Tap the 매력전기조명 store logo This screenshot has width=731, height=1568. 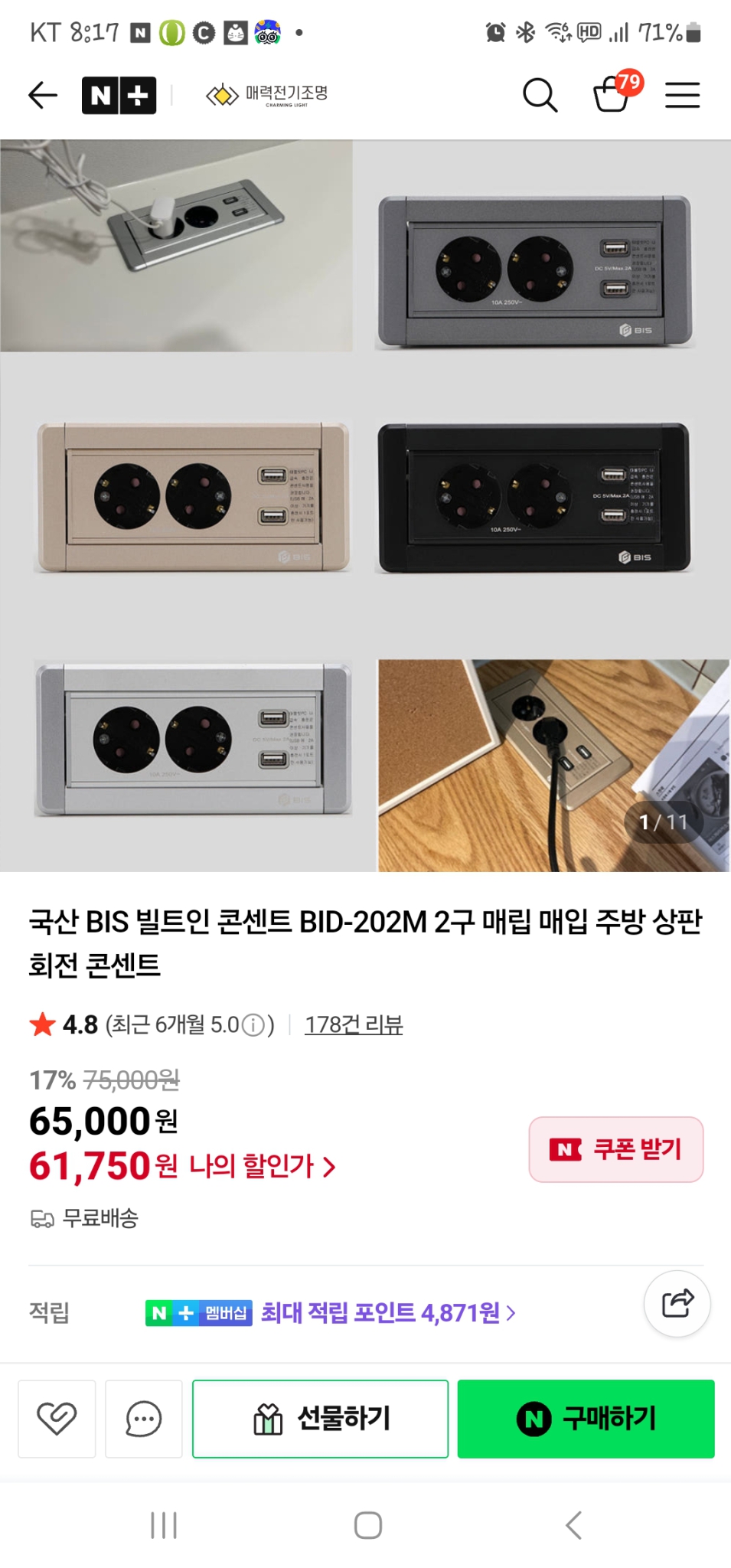coord(269,94)
